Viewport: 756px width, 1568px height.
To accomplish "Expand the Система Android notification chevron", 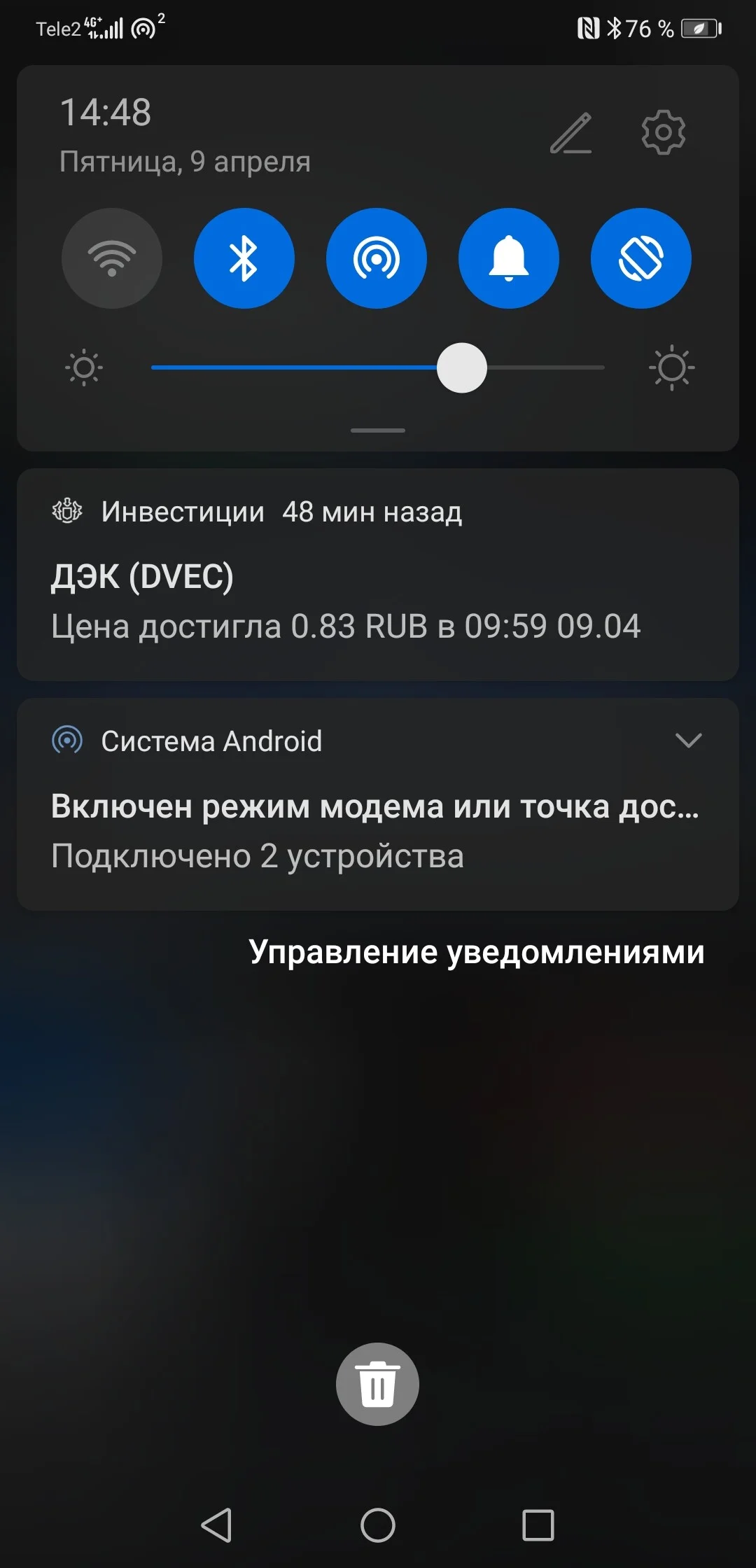I will click(x=689, y=741).
